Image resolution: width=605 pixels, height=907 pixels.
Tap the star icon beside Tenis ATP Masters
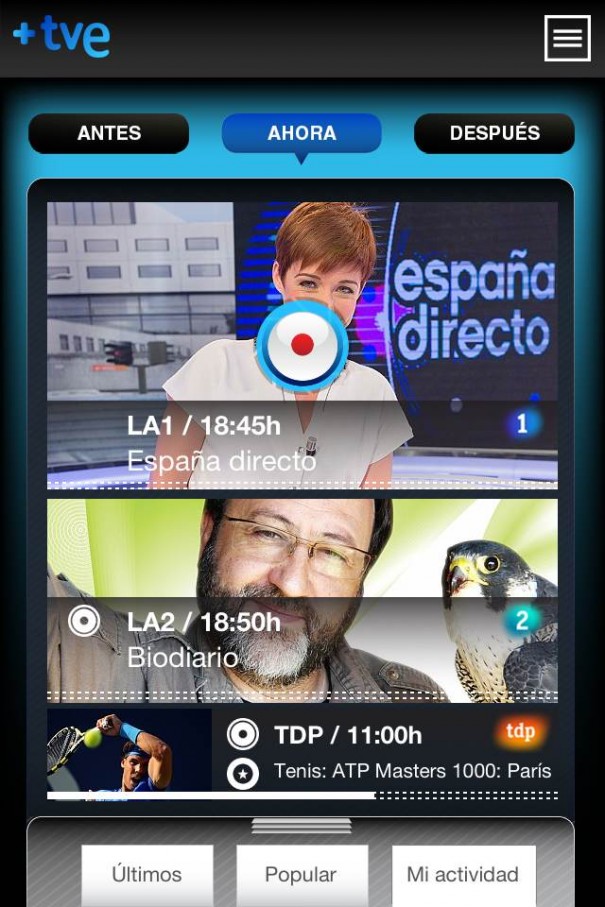pos(243,773)
